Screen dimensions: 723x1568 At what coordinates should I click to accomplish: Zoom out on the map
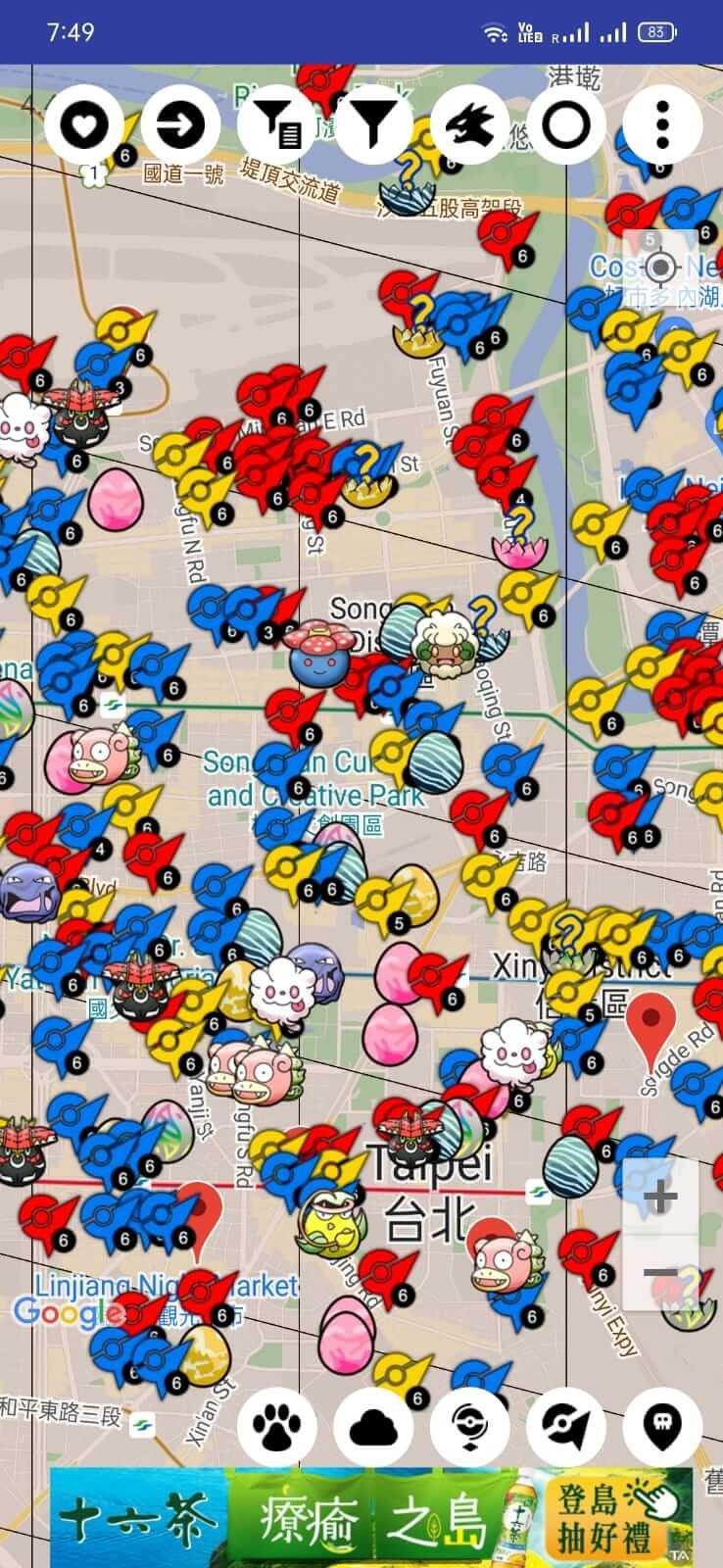(661, 1272)
